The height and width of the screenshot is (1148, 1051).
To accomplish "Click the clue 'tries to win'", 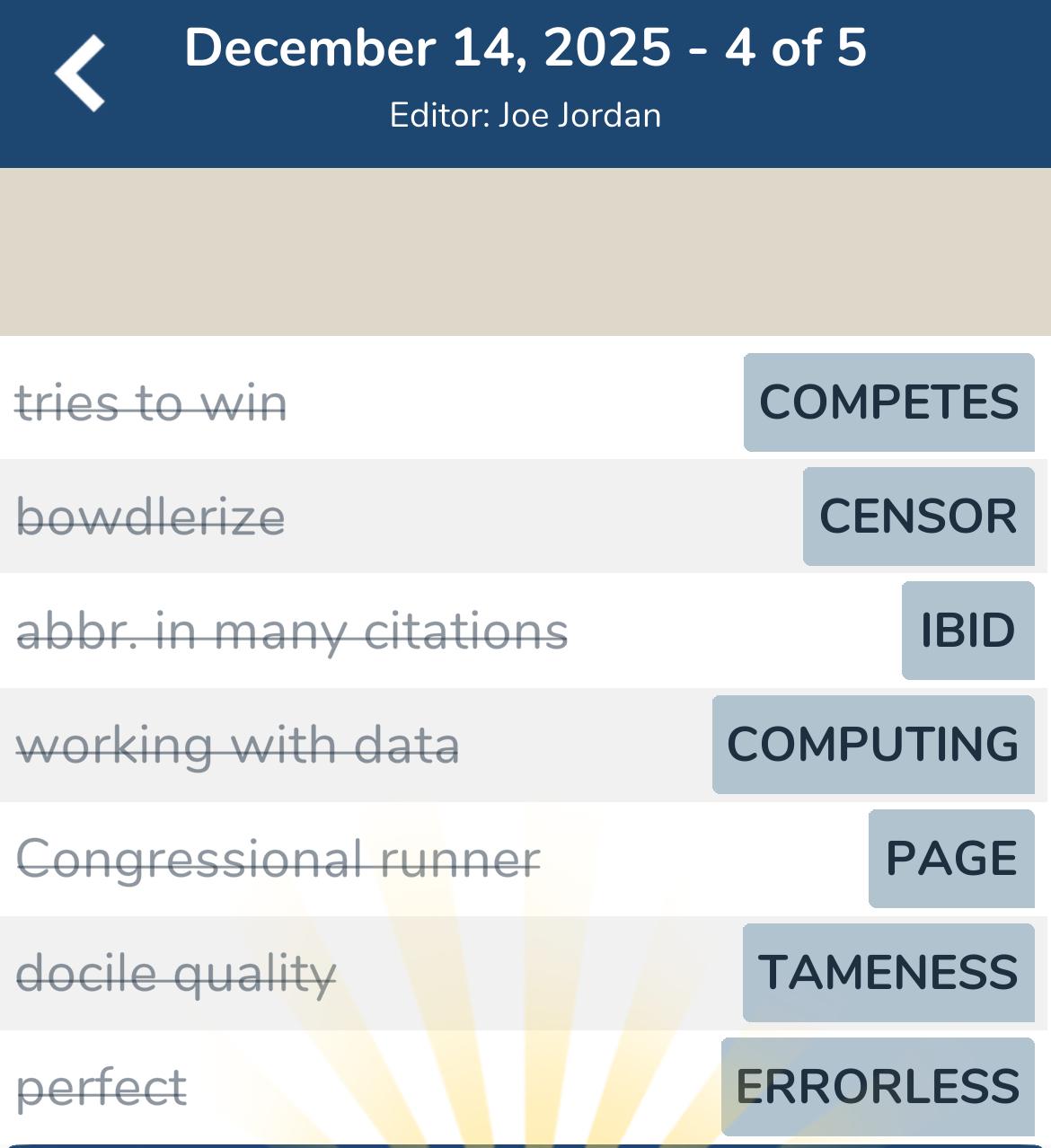I will coord(152,403).
